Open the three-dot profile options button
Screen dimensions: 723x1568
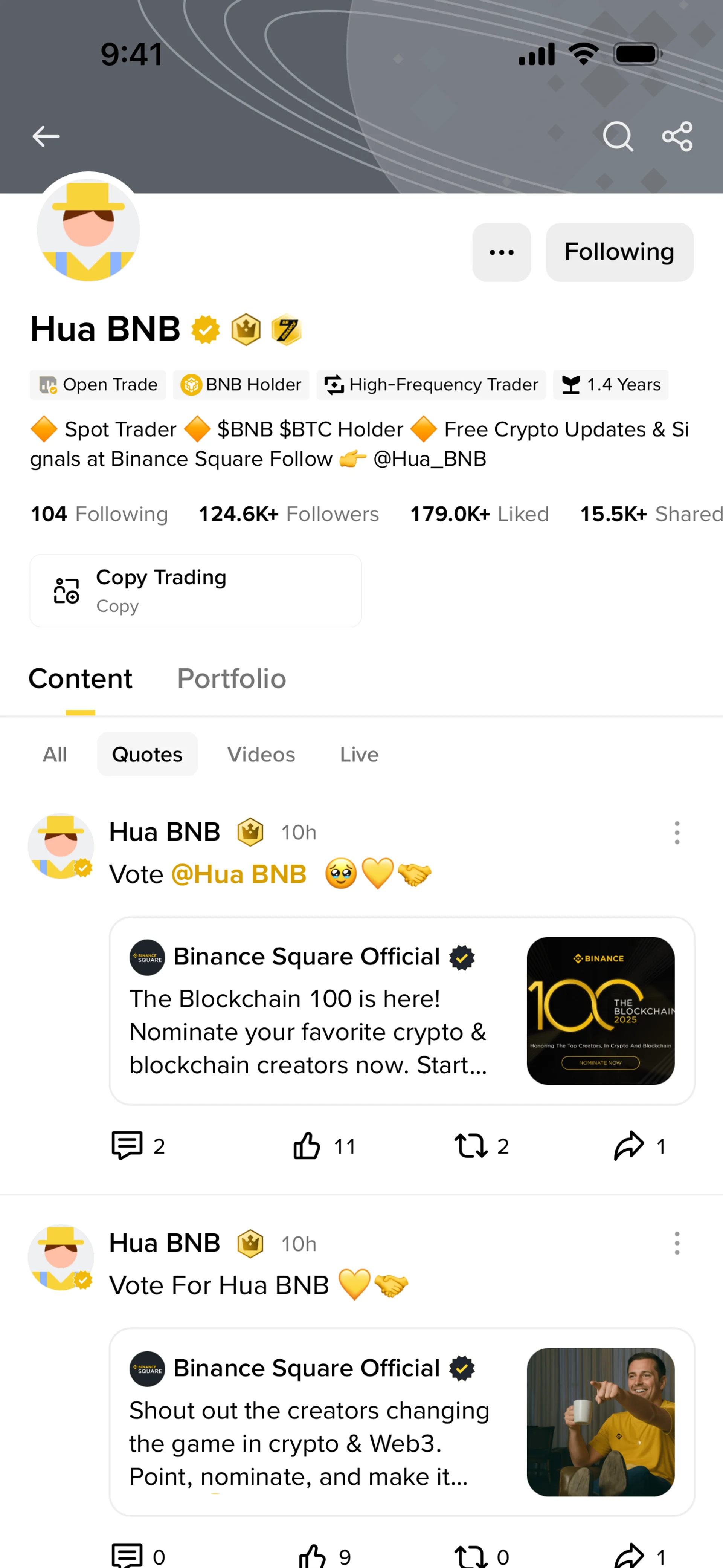pos(502,252)
